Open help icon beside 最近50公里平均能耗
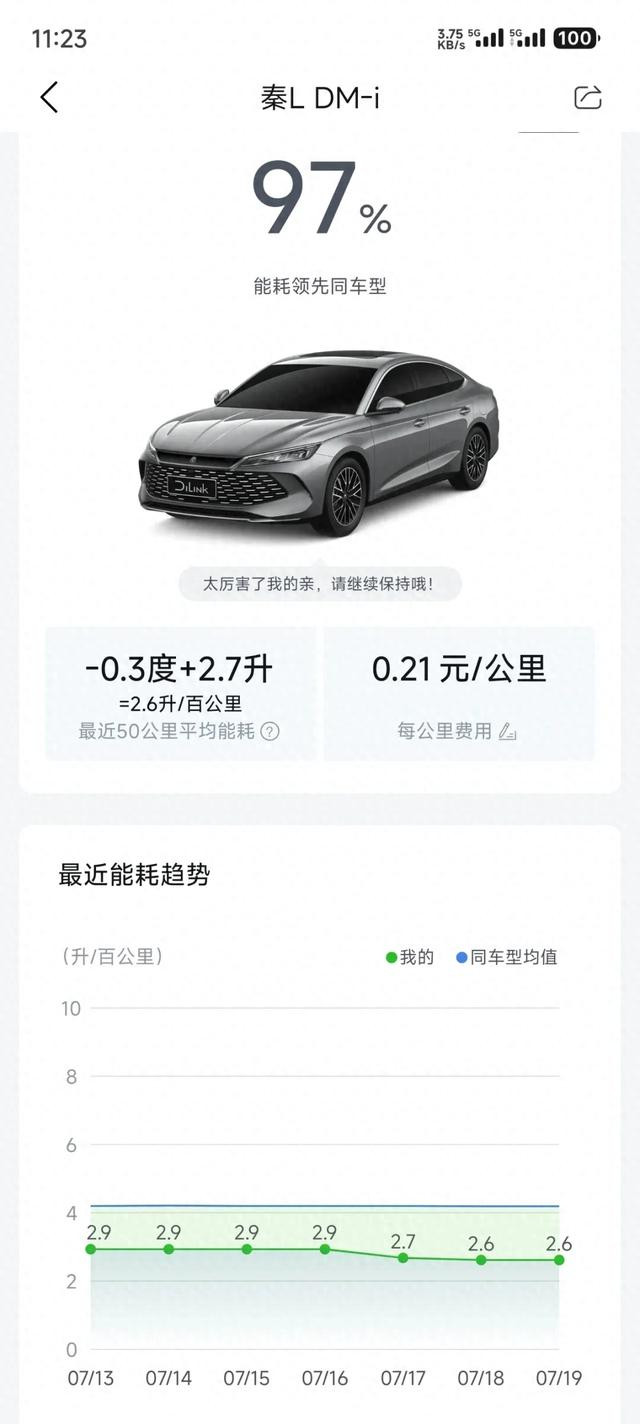This screenshot has width=640, height=1424. tap(270, 731)
